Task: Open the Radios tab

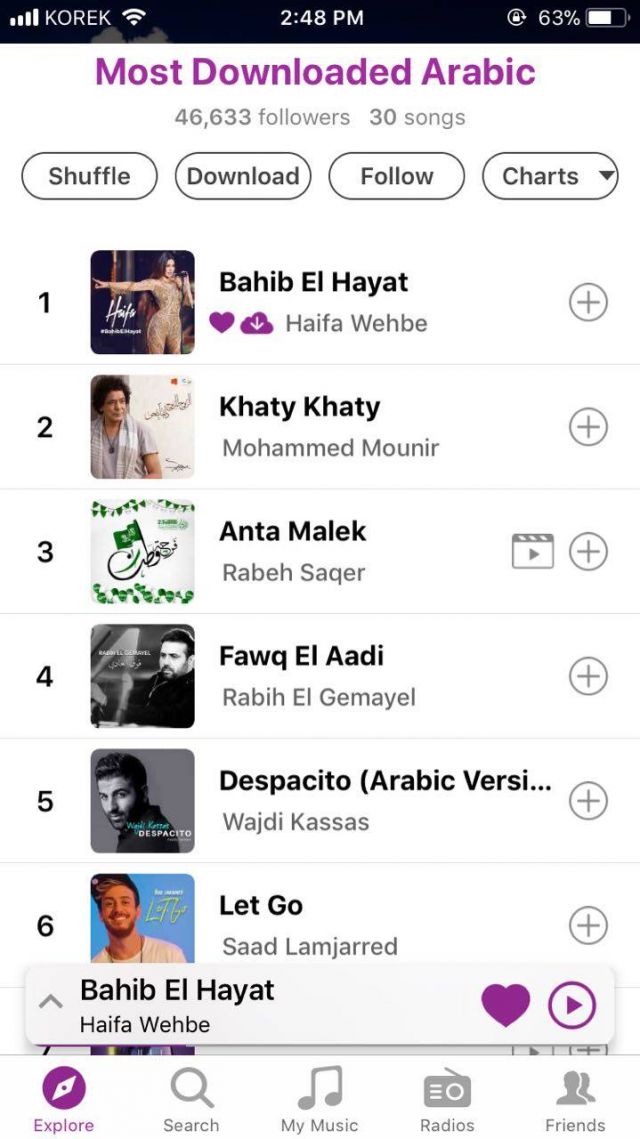Action: point(447,1097)
